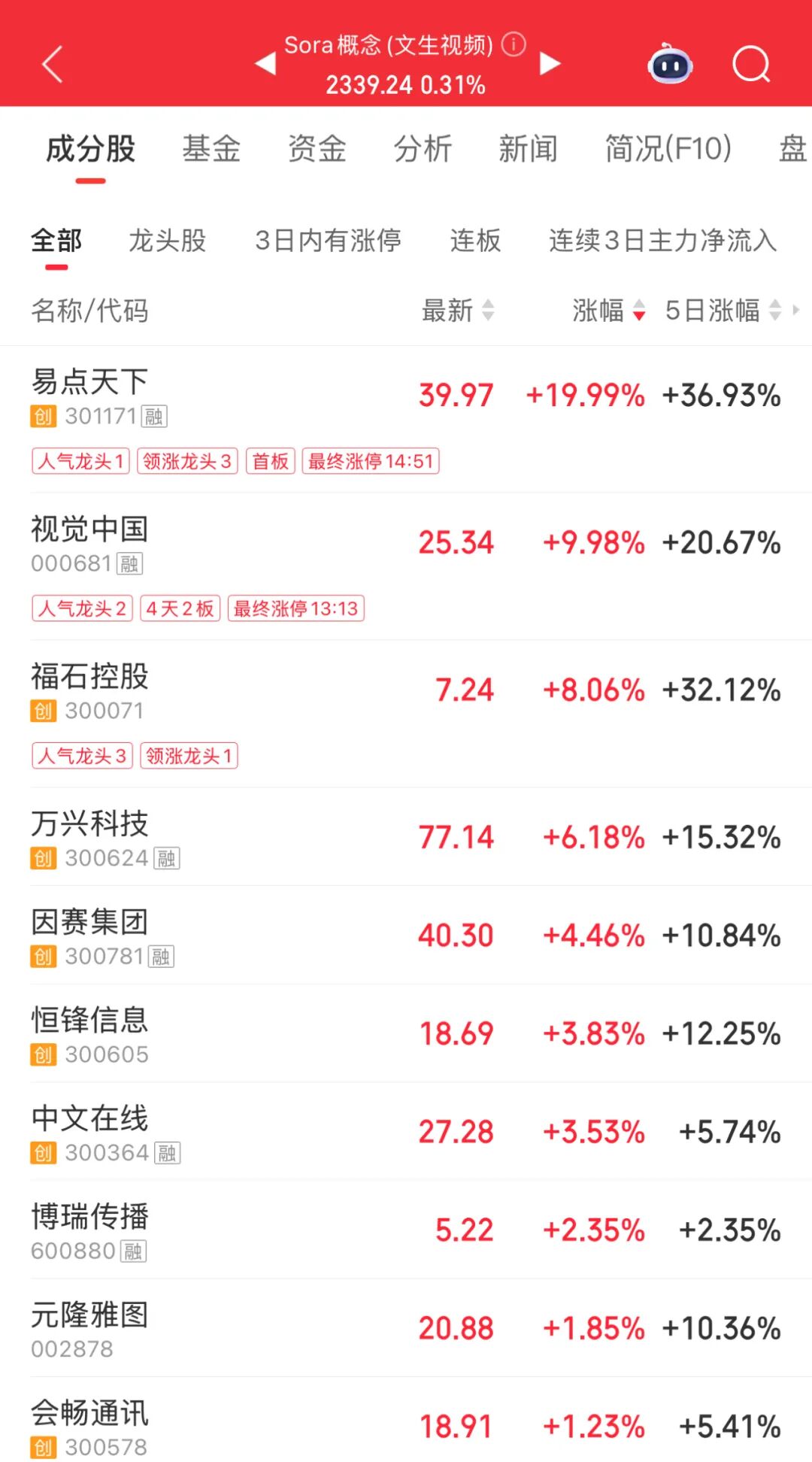The image size is (812, 1462).
Task: Open the robot assistant icon
Action: pyautogui.click(x=670, y=64)
